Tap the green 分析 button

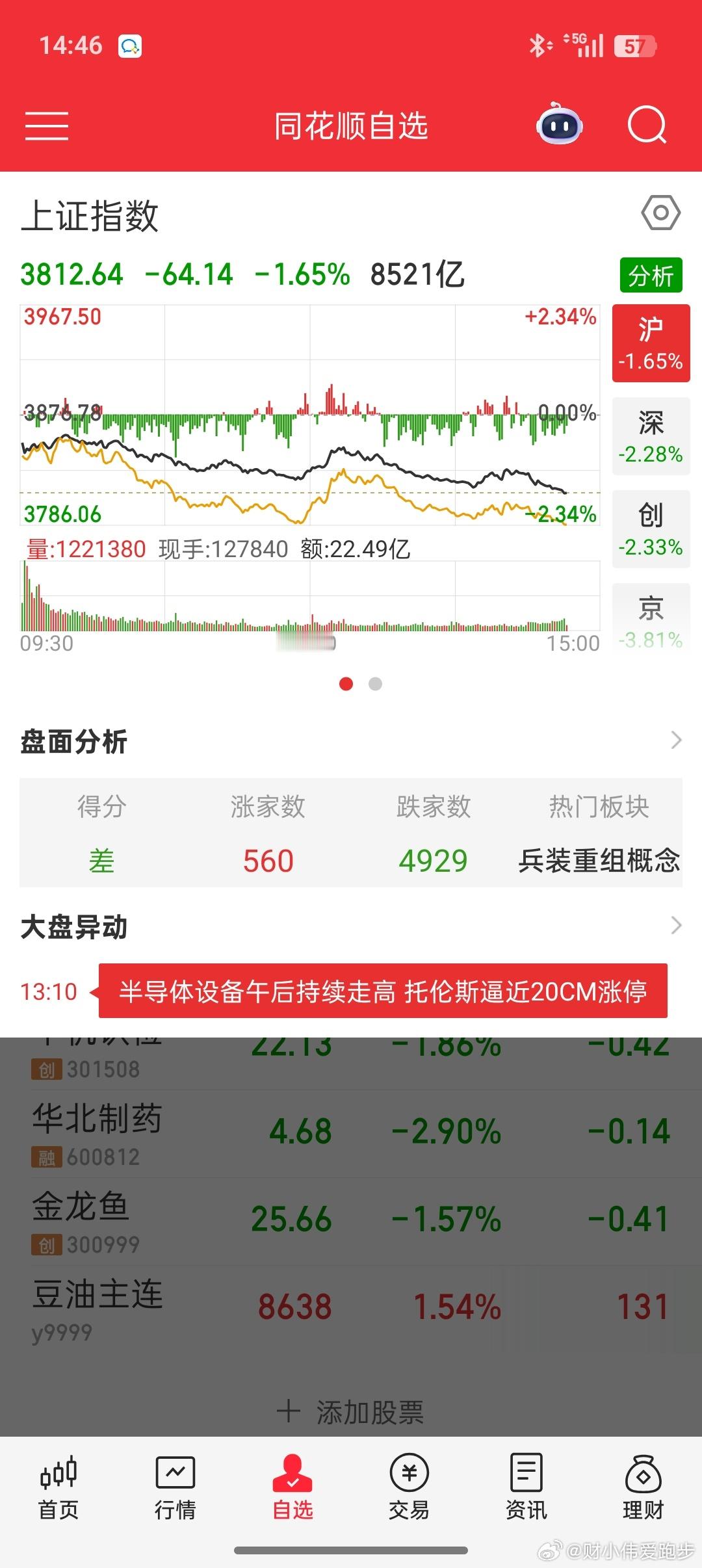tap(651, 276)
